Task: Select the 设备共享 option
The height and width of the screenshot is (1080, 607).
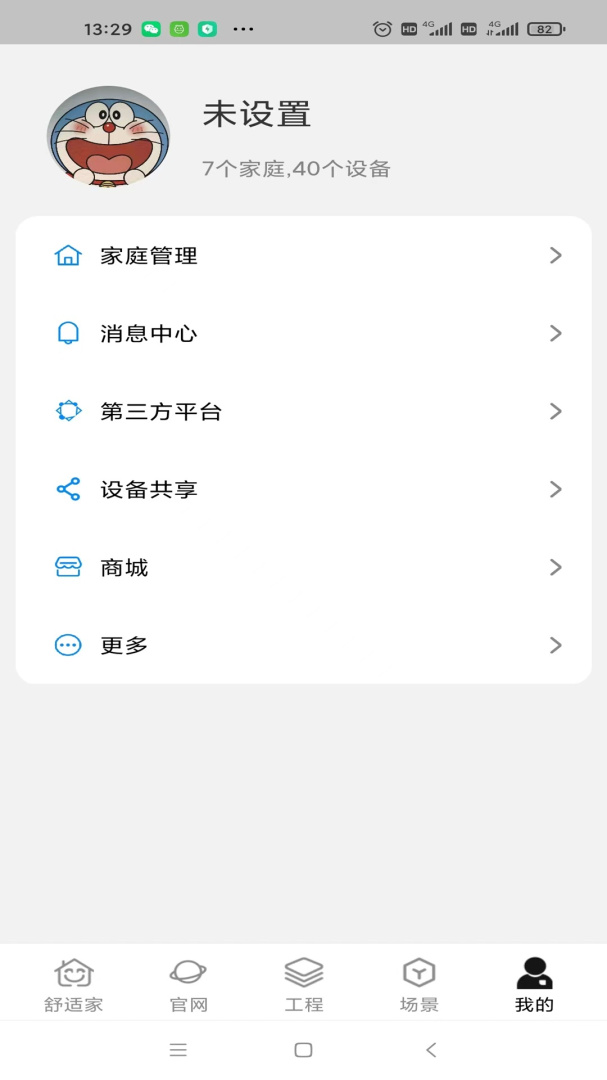Action: [303, 490]
